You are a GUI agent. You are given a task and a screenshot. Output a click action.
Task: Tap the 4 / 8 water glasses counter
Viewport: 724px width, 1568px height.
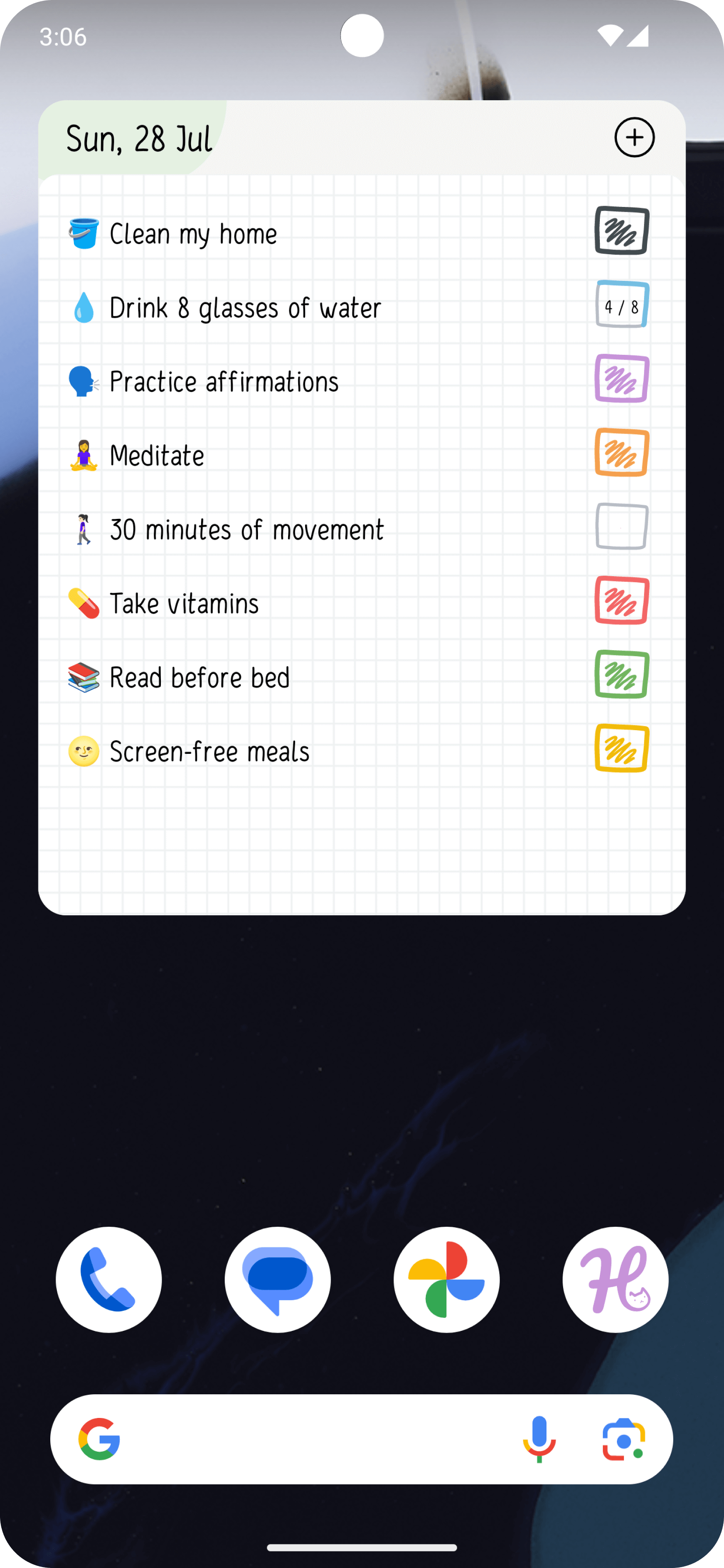[621, 305]
